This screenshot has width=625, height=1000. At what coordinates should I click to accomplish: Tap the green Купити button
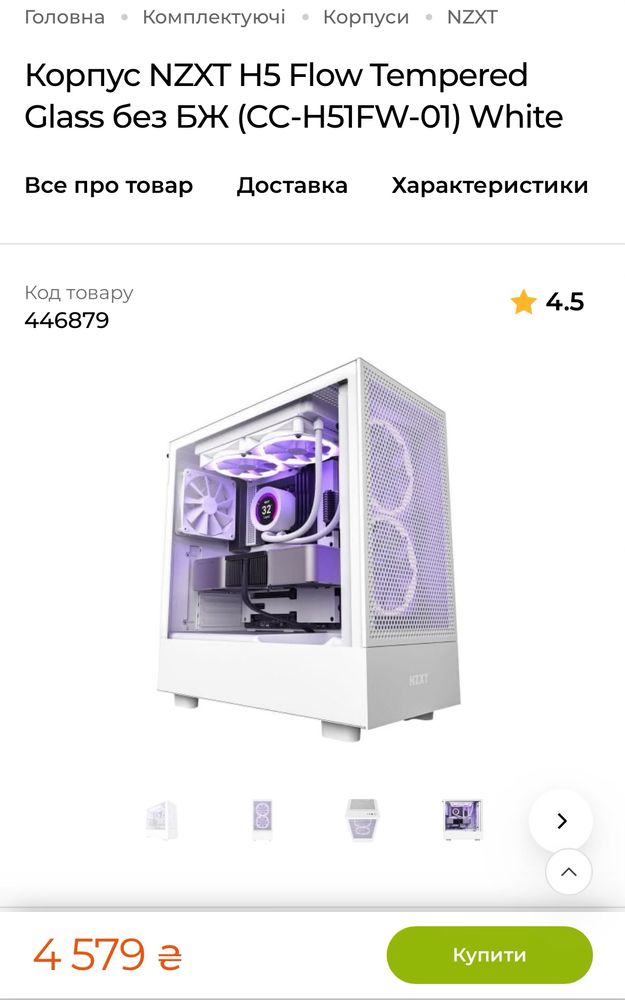pos(489,955)
